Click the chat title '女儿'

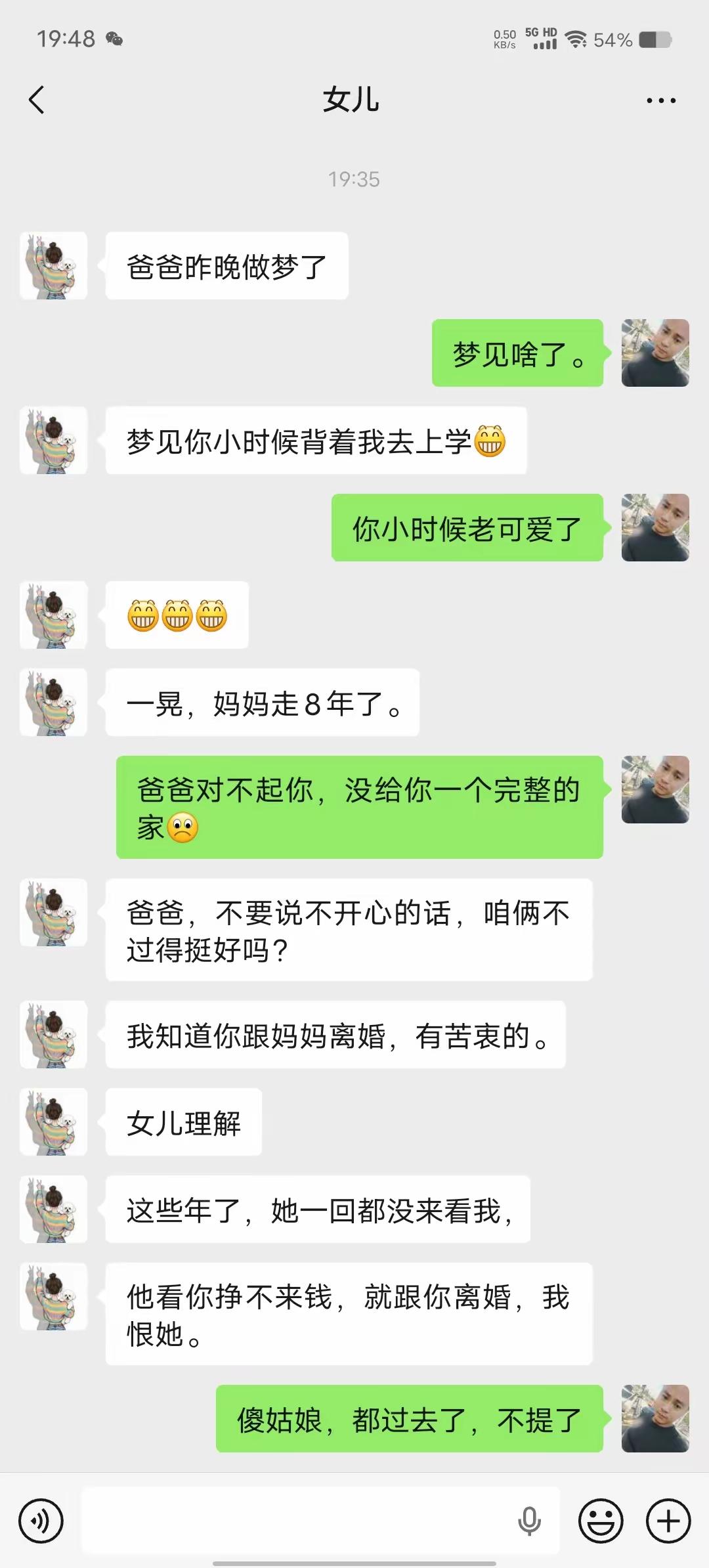click(x=353, y=100)
